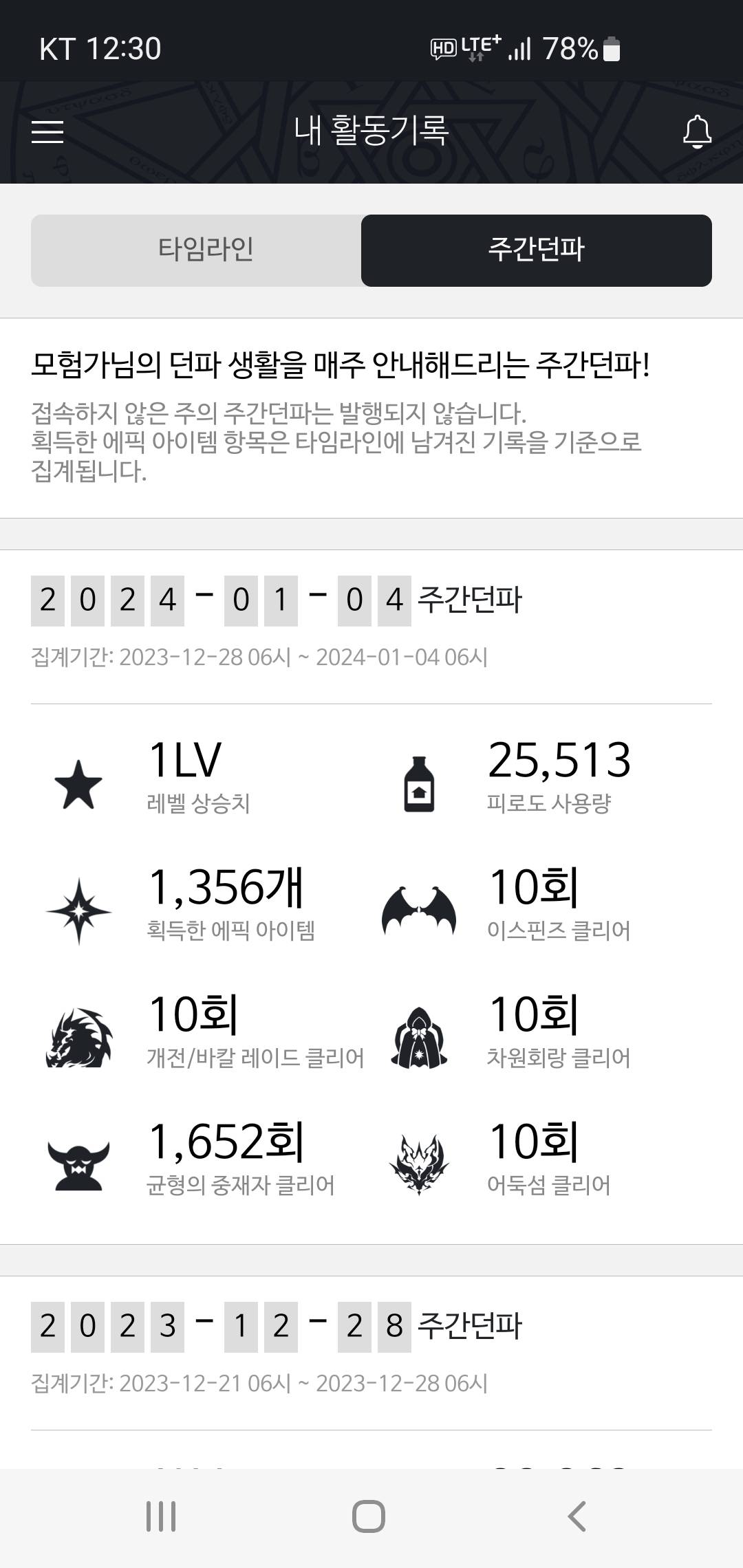Select the 주간던파 tab
This screenshot has width=743, height=1568.
pyautogui.click(x=536, y=250)
